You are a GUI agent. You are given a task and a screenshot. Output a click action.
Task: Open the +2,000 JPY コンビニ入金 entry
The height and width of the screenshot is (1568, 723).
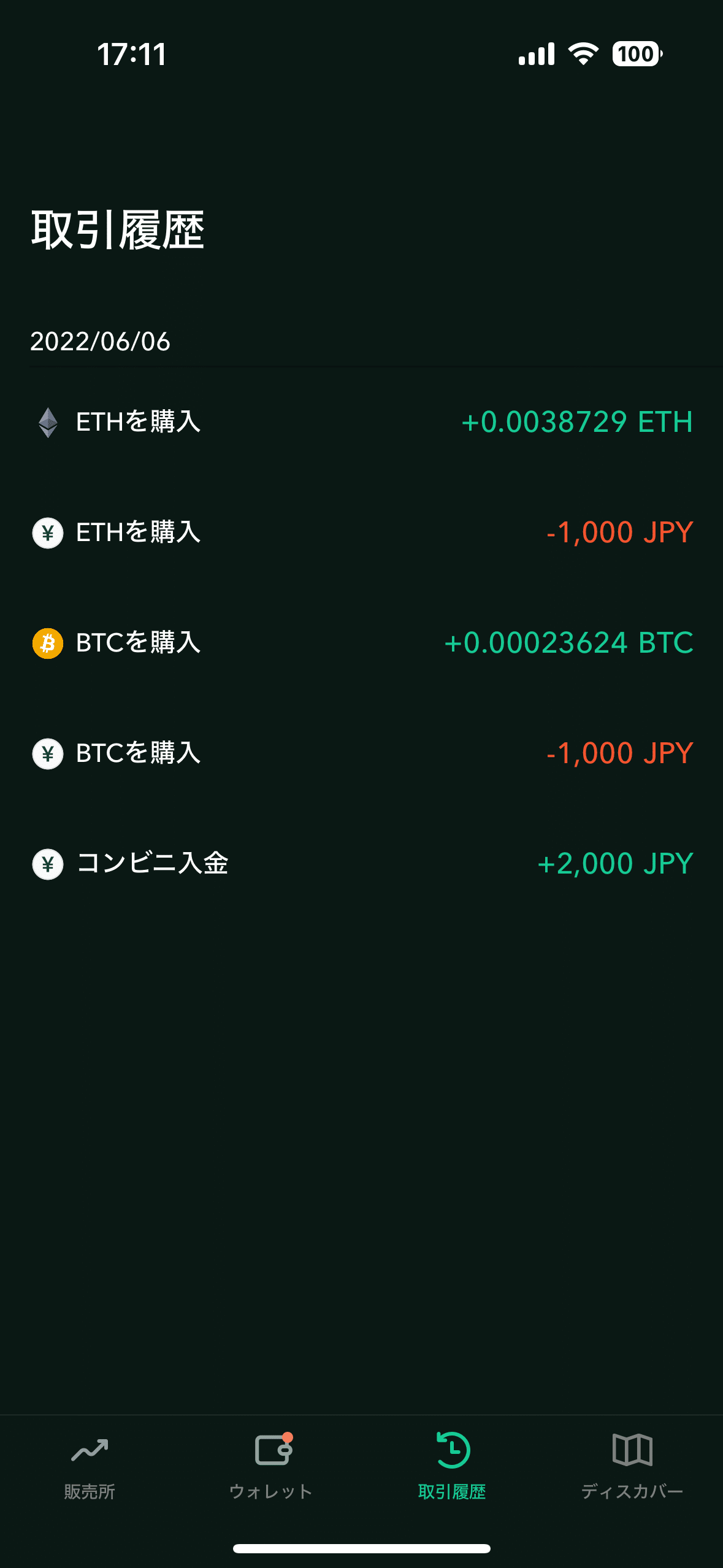(x=362, y=864)
